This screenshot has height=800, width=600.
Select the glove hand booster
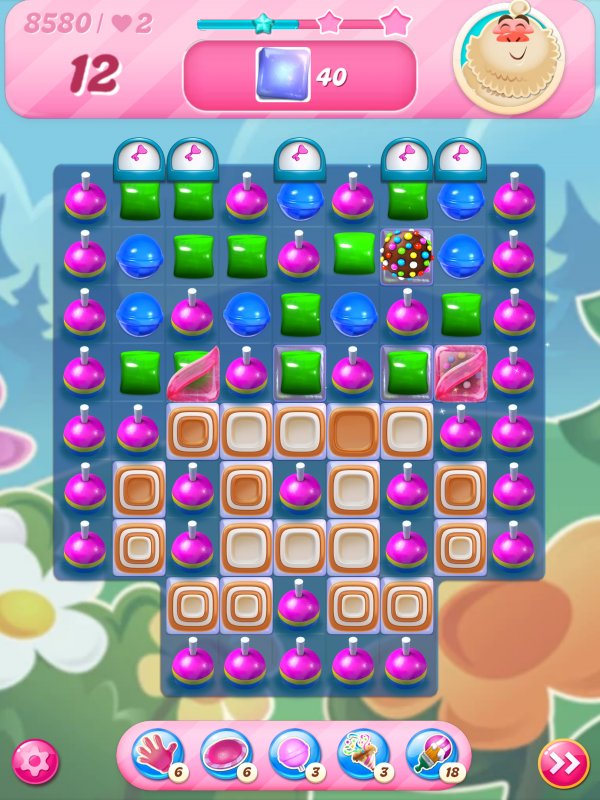pos(157,755)
